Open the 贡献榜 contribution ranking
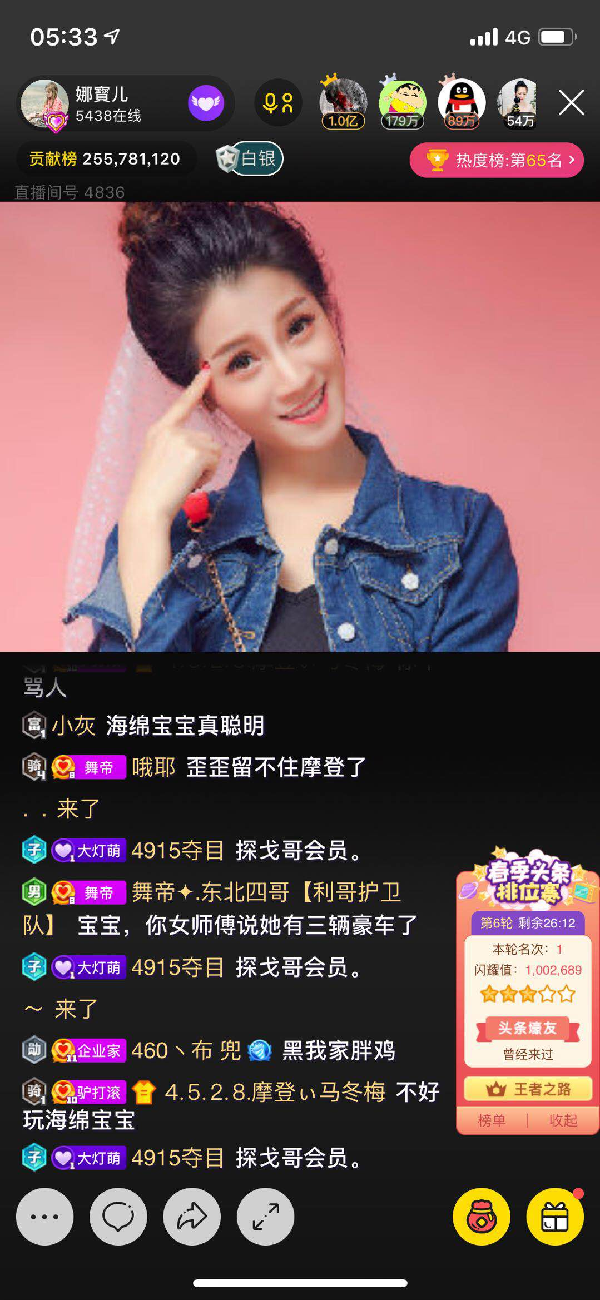Screen dimensions: 600x1300 point(104,159)
